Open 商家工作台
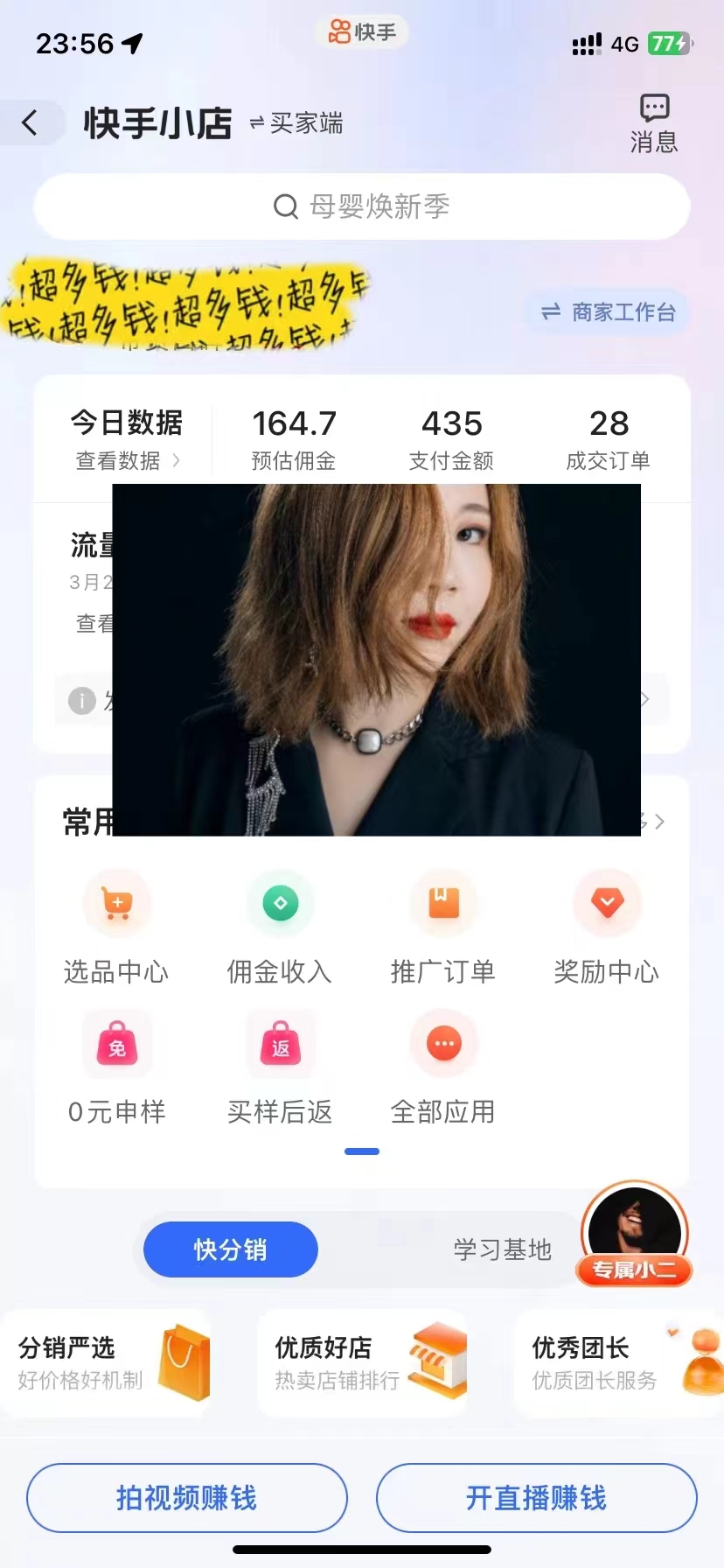The width and height of the screenshot is (724, 1568). [609, 312]
